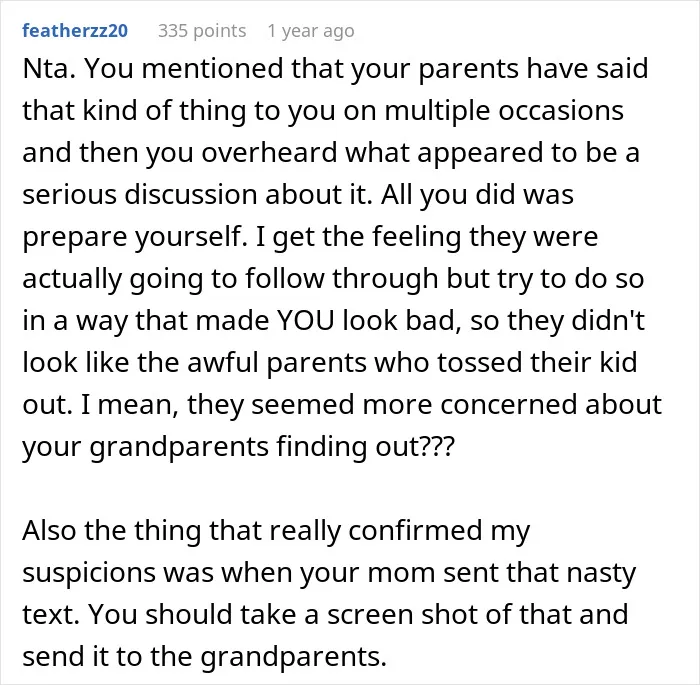
Task: Open featherzz20's user profile
Action: [x=75, y=30]
